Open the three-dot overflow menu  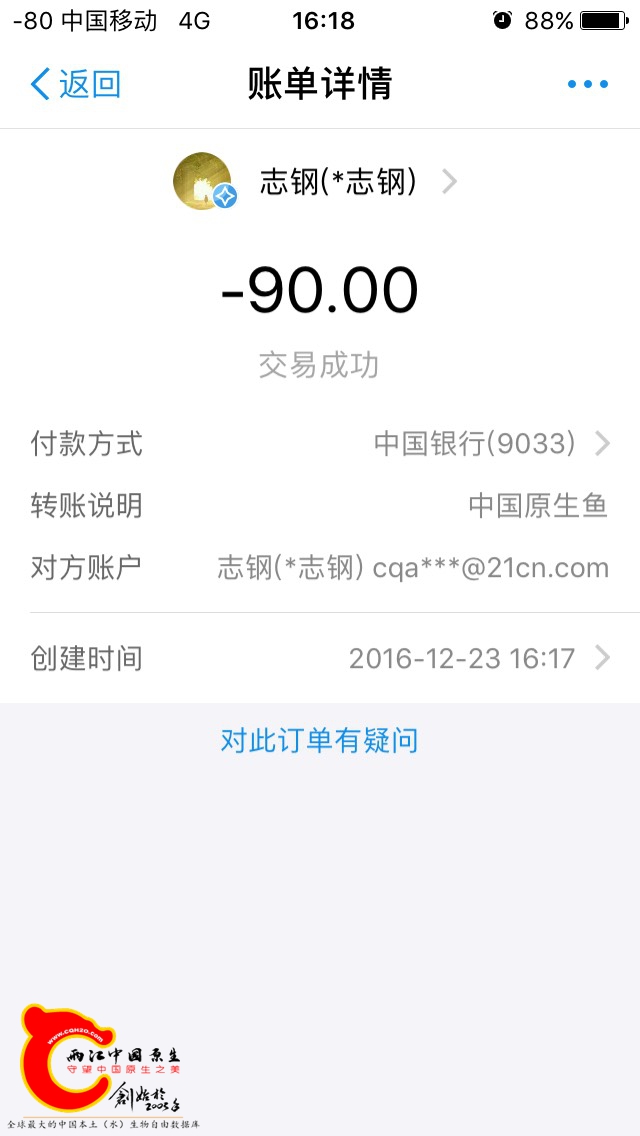[x=587, y=84]
